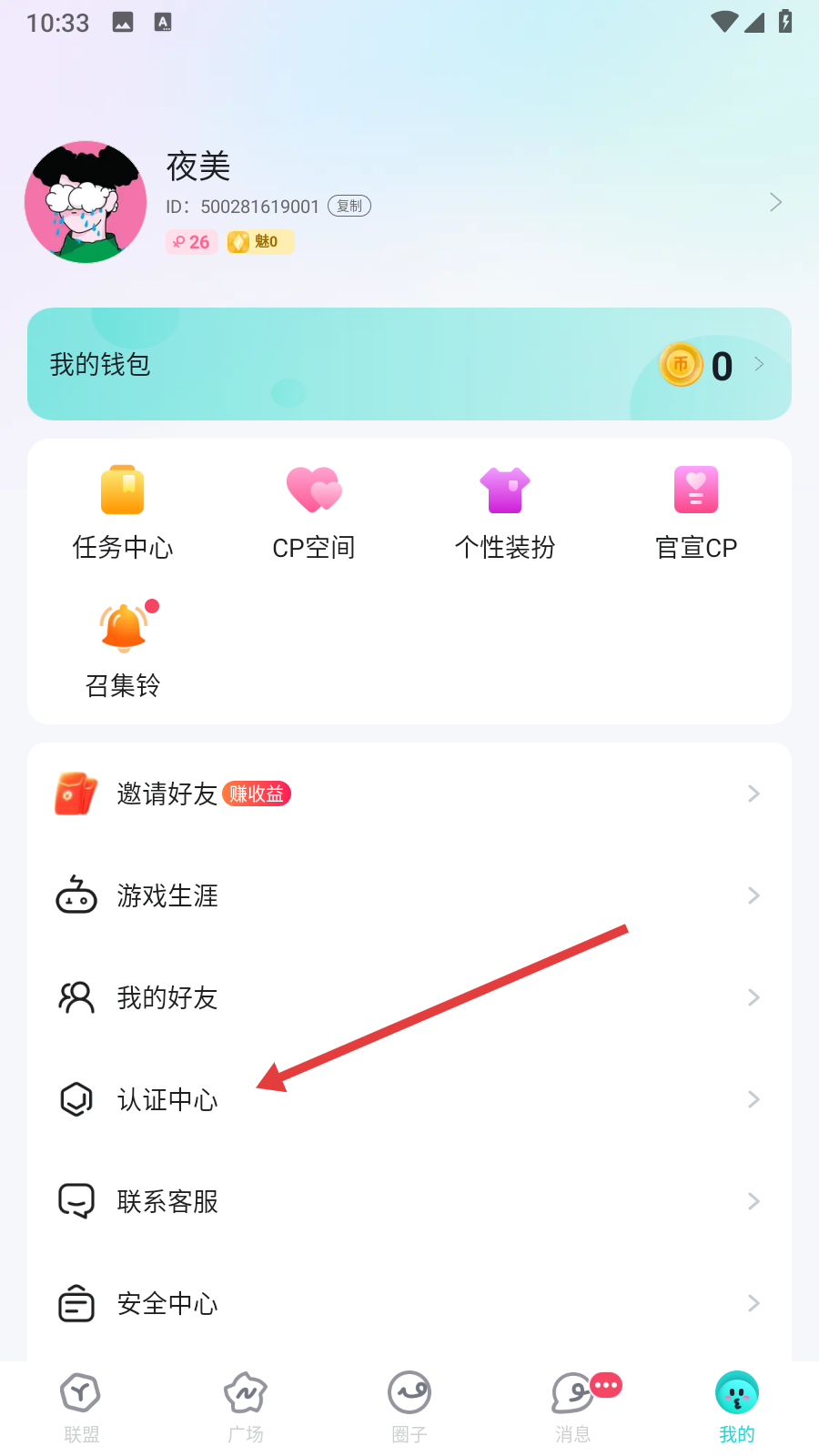Select the 我的 tab
The image size is (819, 1456).
tap(737, 1408)
